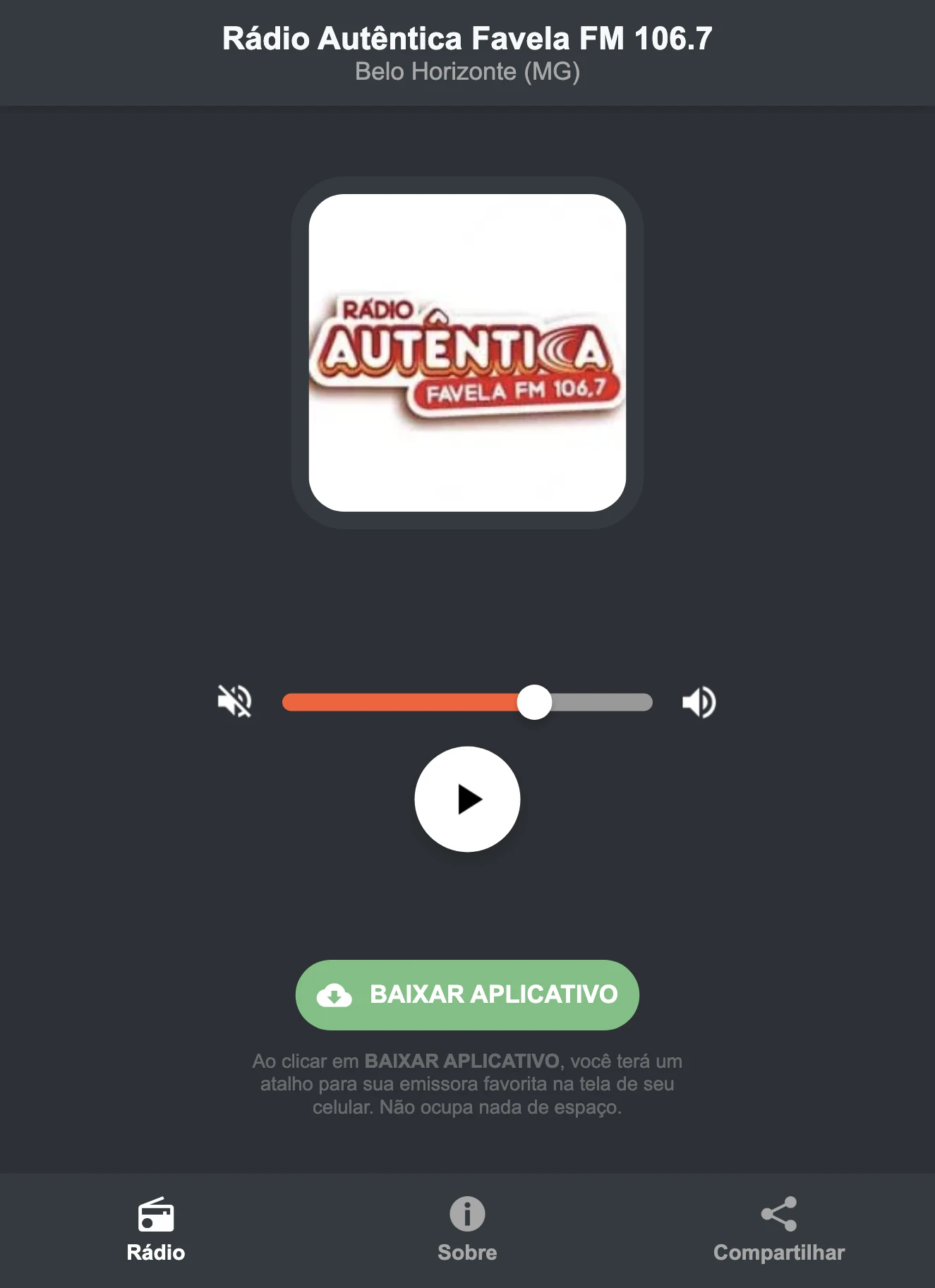Image resolution: width=935 pixels, height=1288 pixels.
Task: Select the Rádio tab
Action: pos(156,1228)
